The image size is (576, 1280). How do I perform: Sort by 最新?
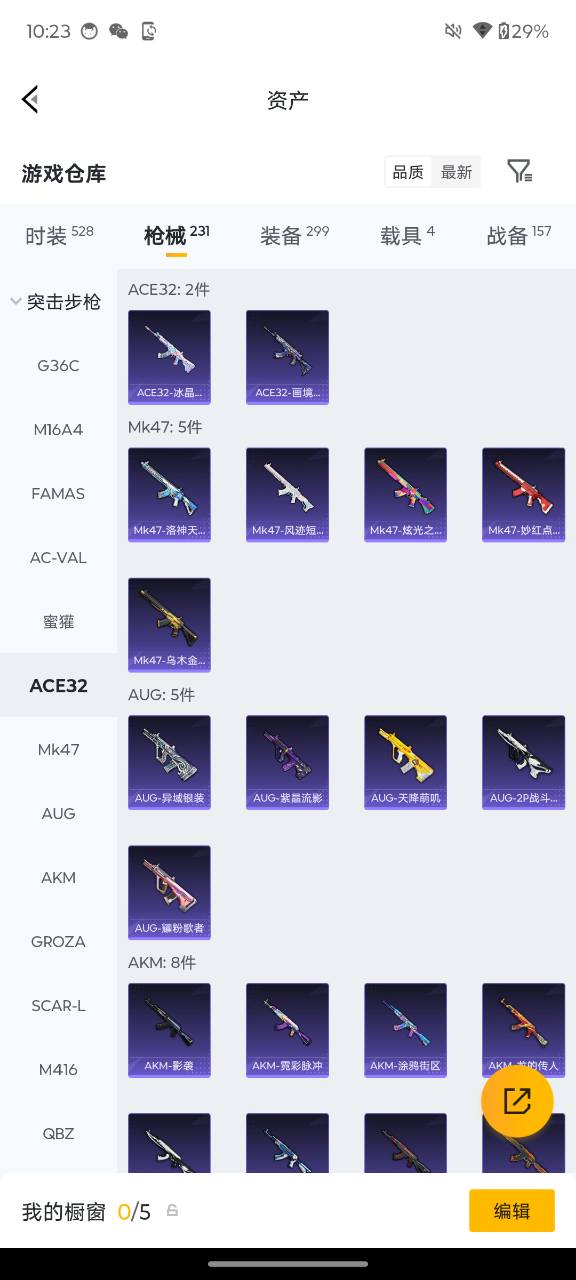457,172
